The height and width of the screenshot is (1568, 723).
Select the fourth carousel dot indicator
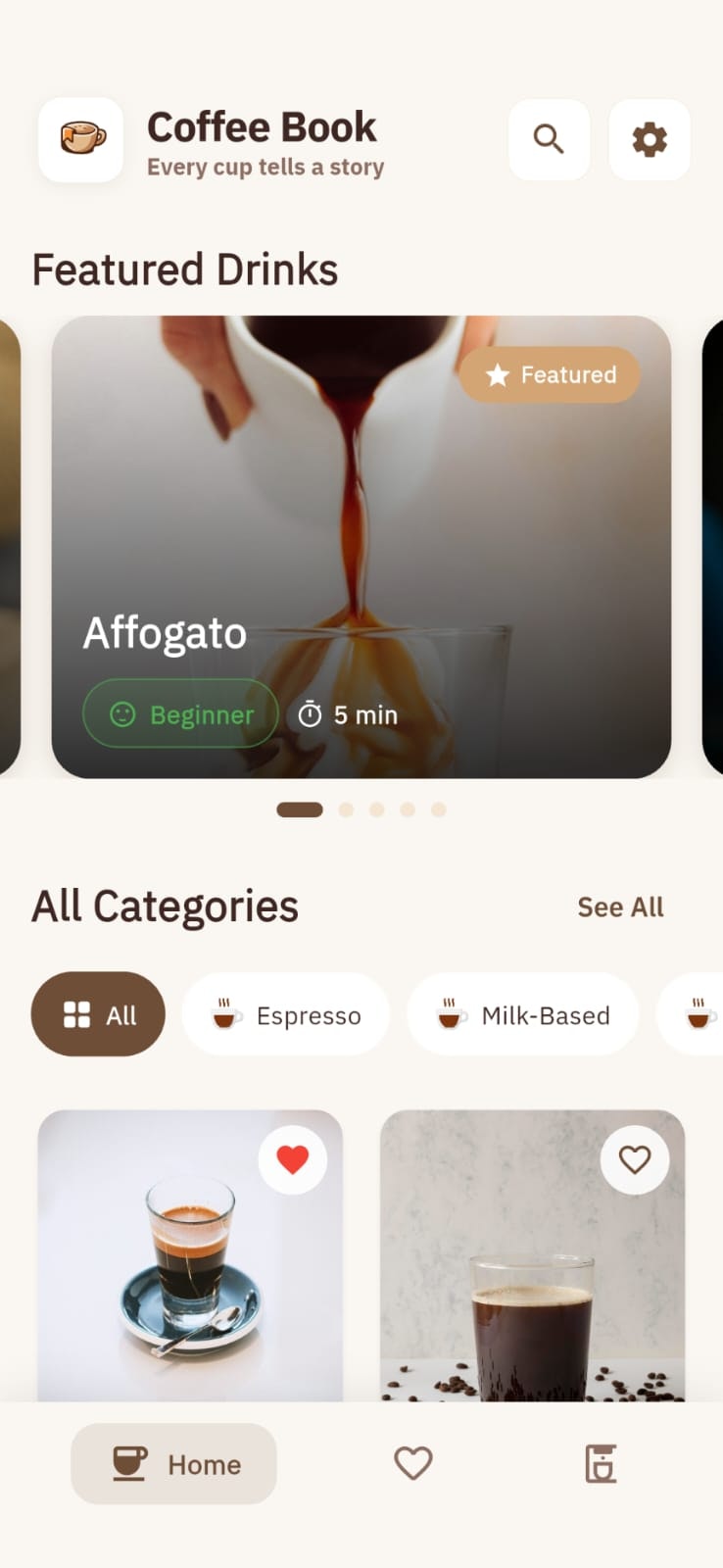click(x=408, y=809)
